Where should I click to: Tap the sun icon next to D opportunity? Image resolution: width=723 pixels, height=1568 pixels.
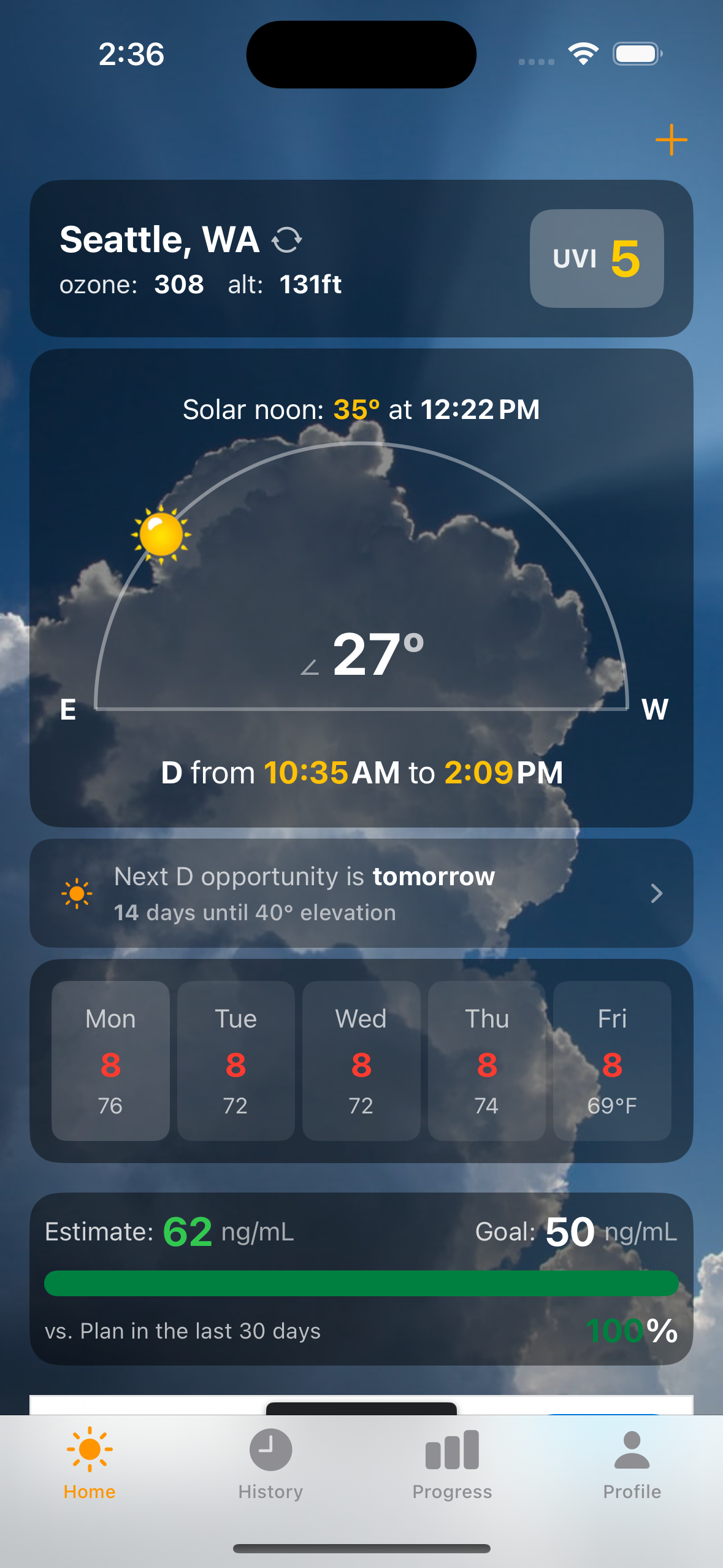[x=76, y=894]
